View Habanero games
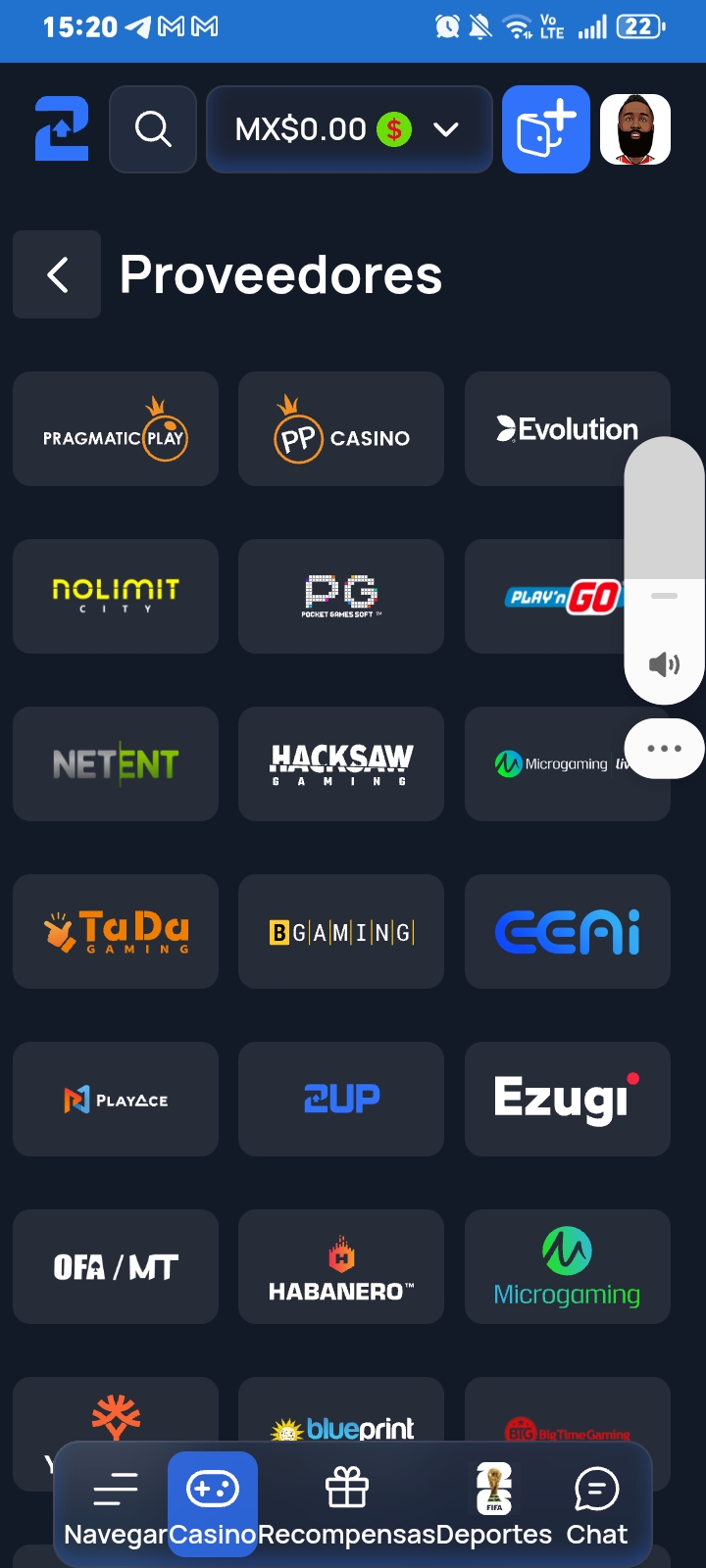The height and width of the screenshot is (1568, 706). pyautogui.click(x=341, y=1266)
